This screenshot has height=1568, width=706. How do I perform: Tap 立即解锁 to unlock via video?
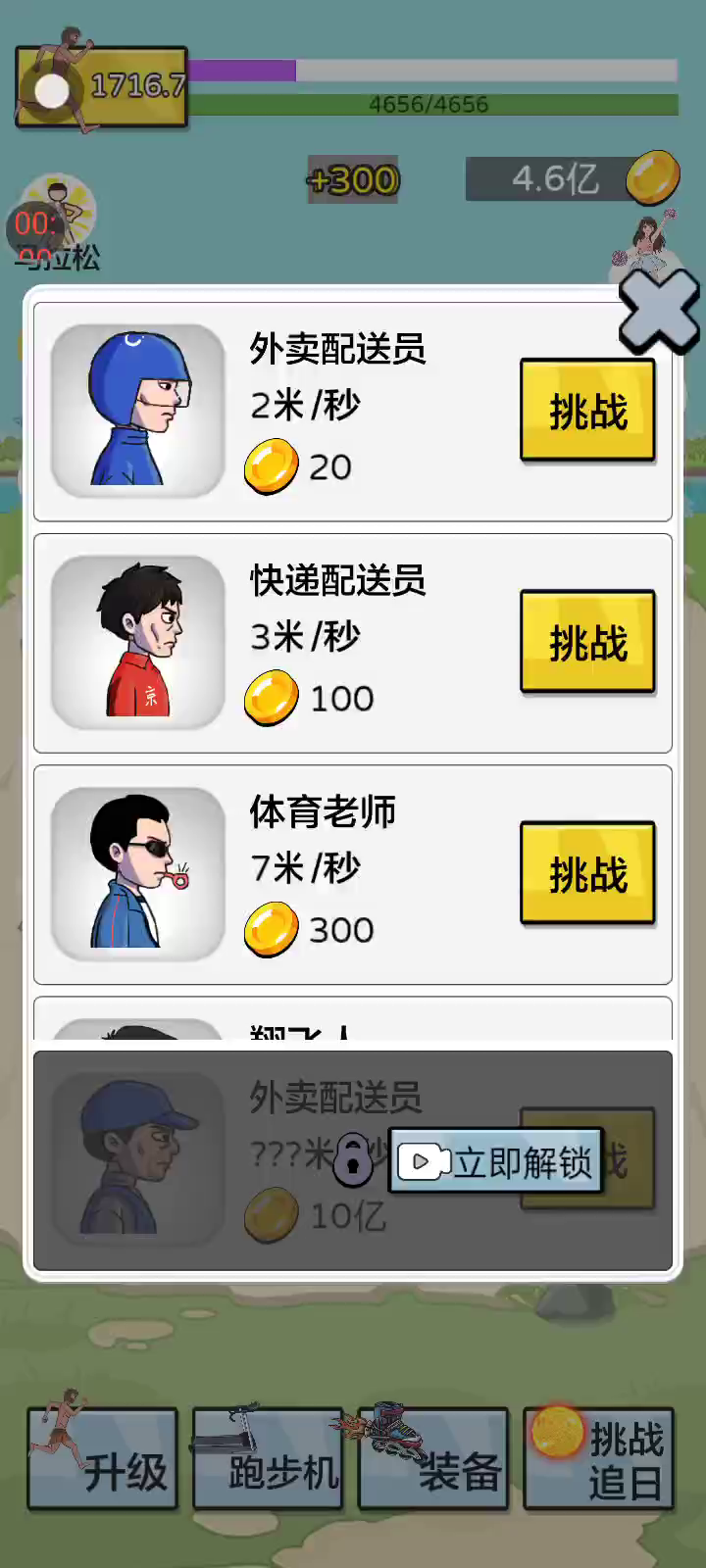496,1161
